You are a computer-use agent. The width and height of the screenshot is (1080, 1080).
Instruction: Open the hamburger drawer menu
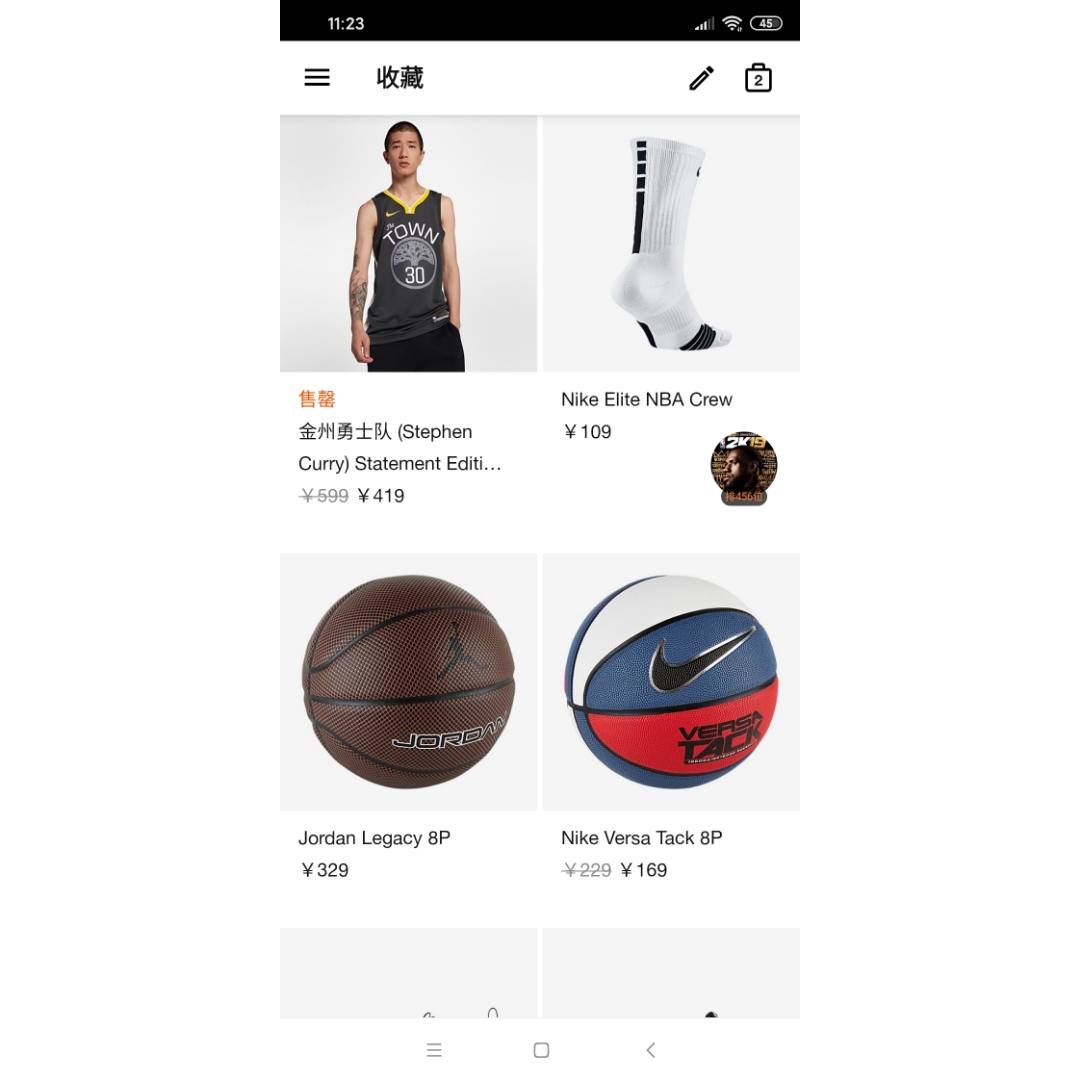coord(317,78)
